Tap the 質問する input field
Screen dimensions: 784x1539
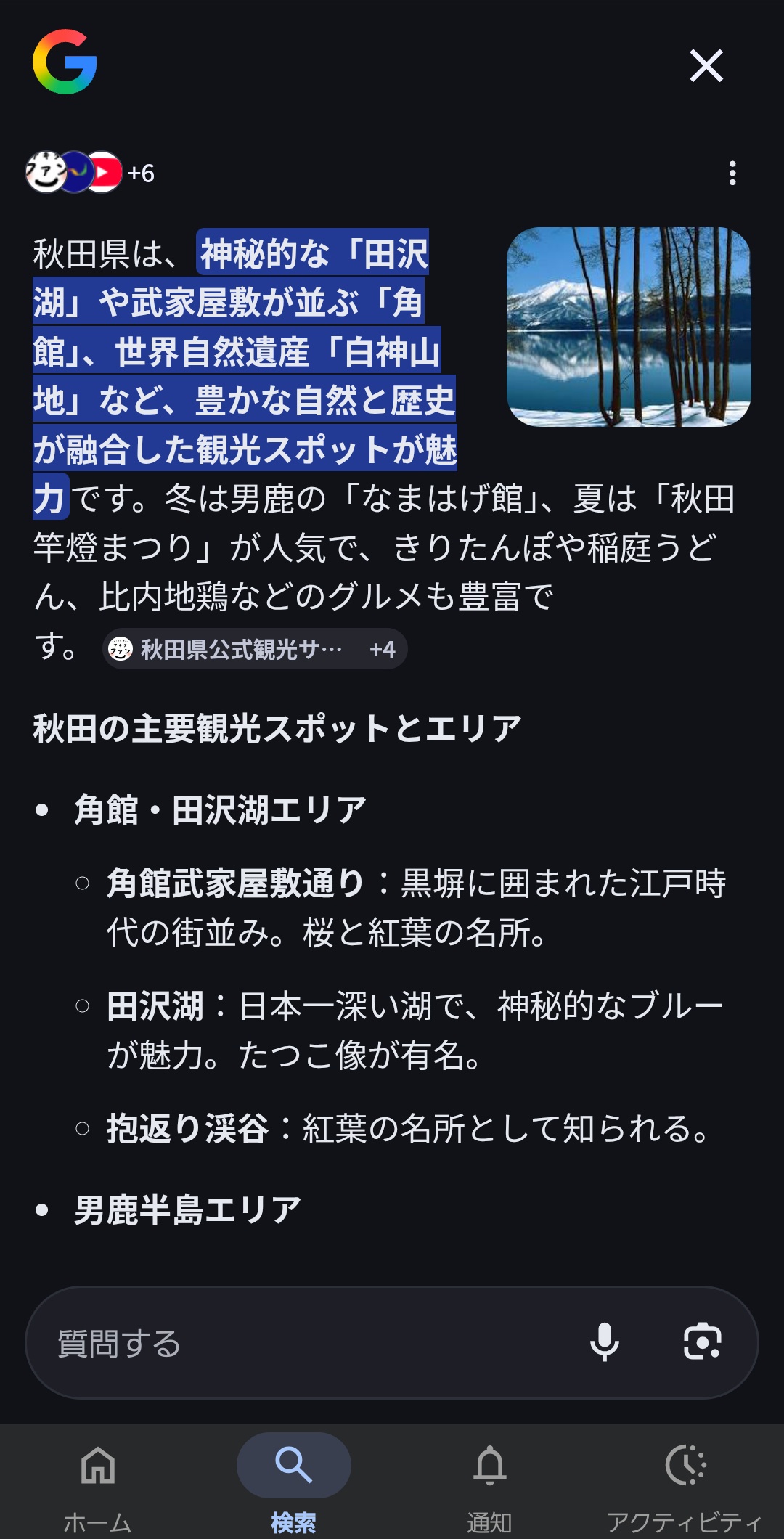point(305,1343)
